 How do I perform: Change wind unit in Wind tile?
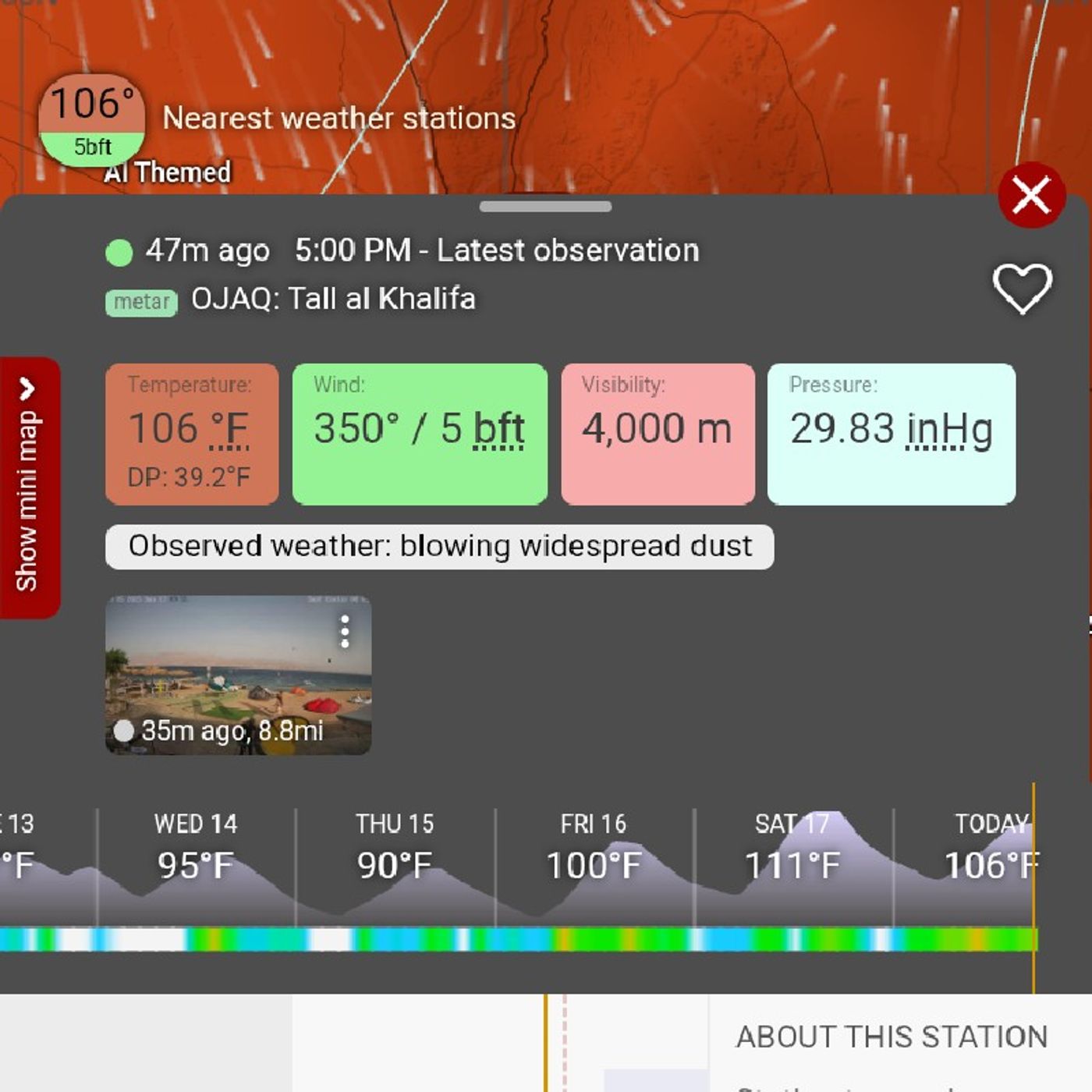(499, 430)
